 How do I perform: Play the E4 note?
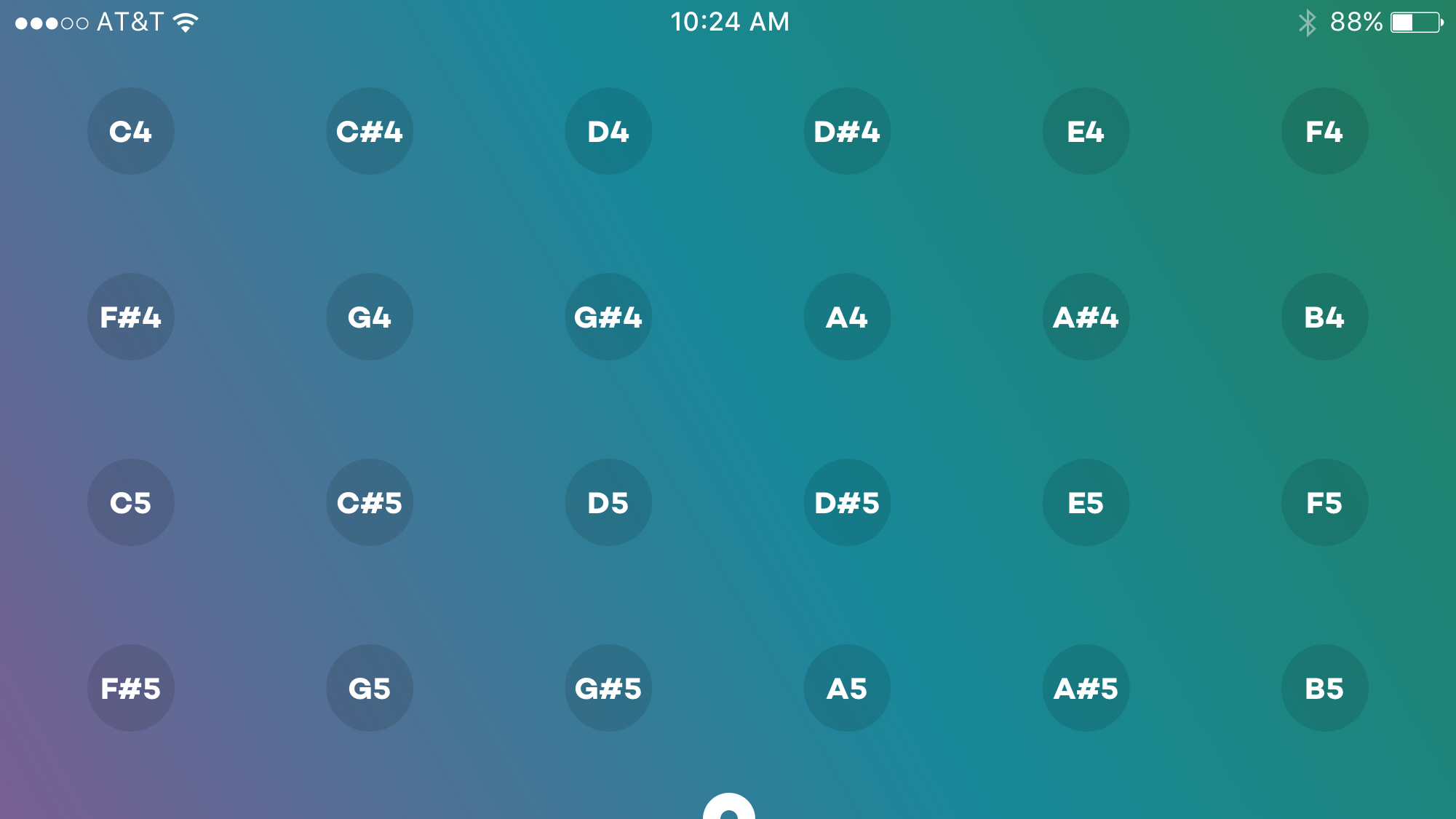1086,131
